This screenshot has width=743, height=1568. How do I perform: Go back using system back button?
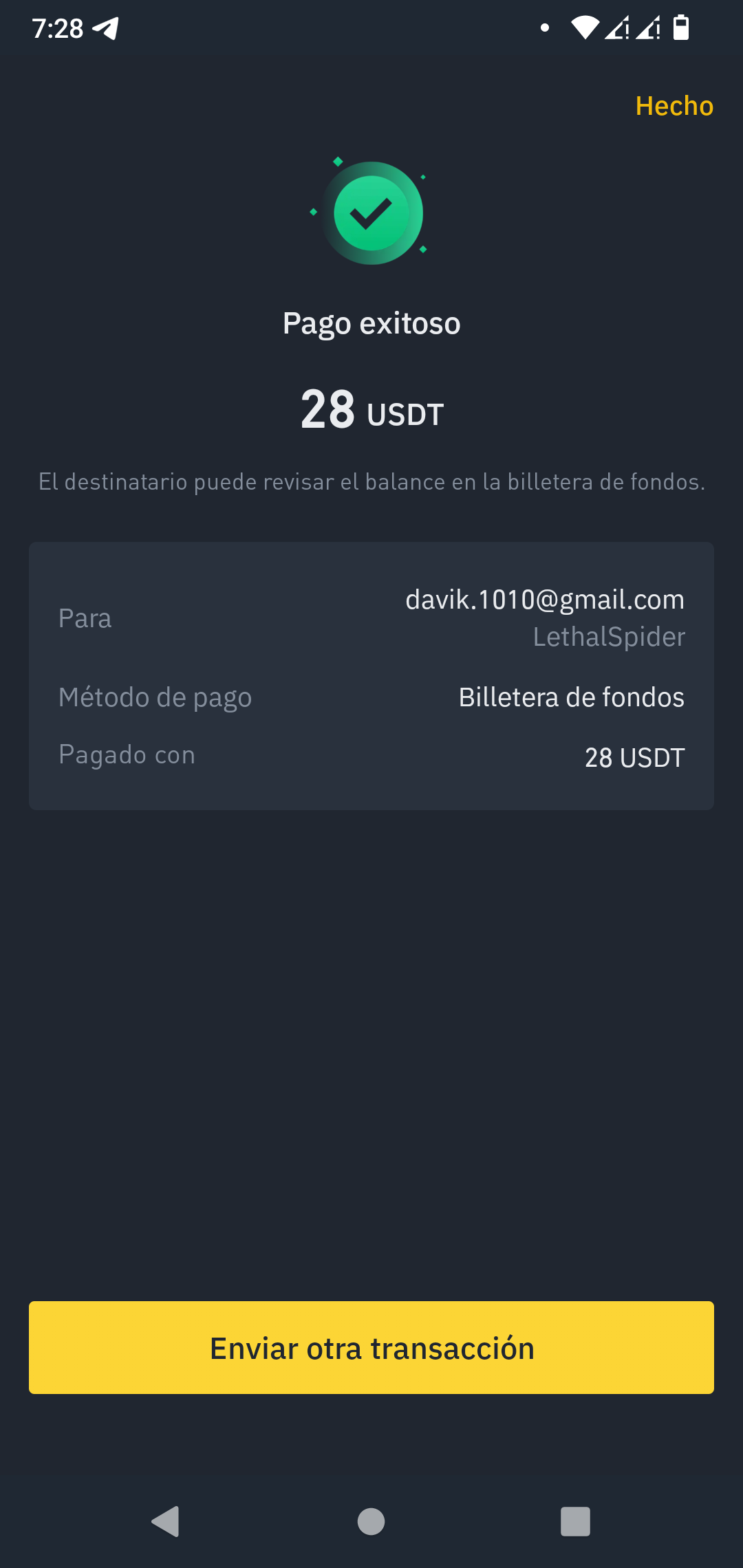pos(166,1521)
